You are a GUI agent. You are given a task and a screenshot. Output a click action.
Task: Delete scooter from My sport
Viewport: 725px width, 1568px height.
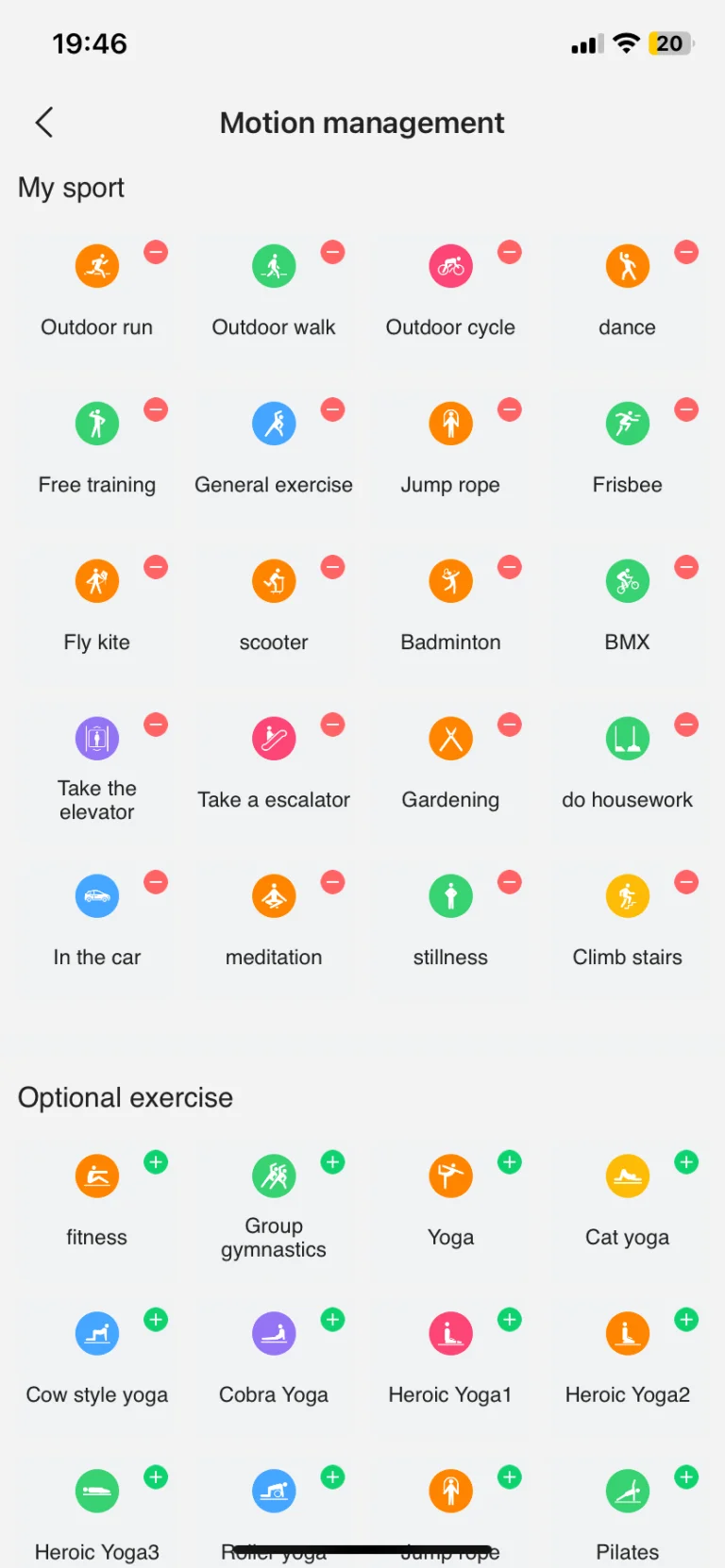tap(332, 567)
